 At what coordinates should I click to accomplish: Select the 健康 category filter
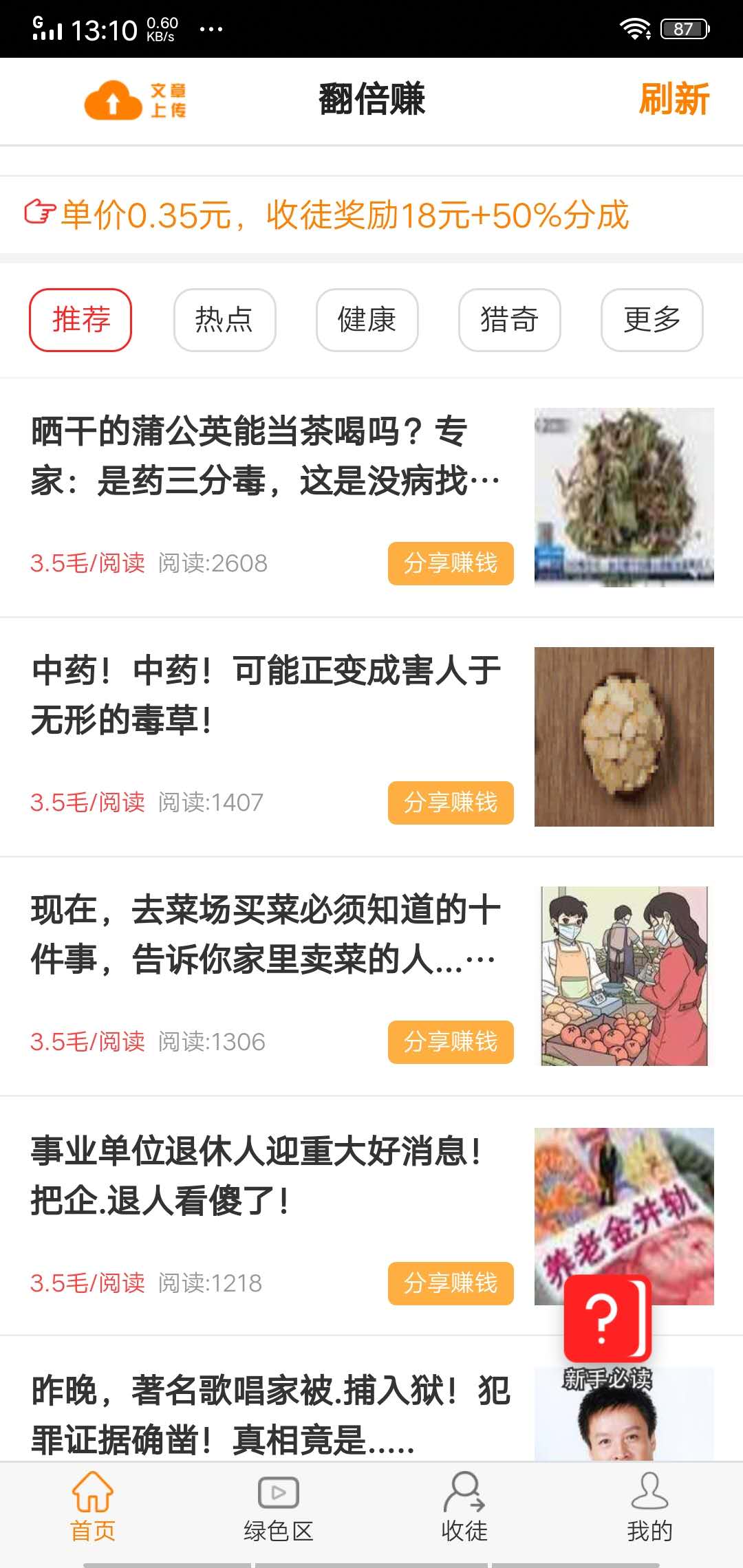click(x=367, y=320)
